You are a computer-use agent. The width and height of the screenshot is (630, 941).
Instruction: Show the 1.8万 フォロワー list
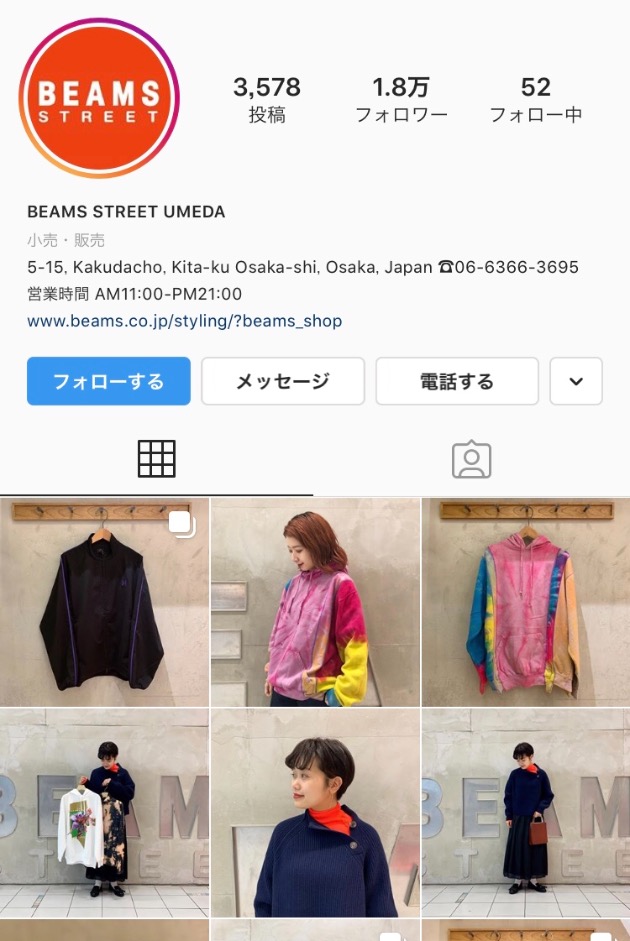401,100
